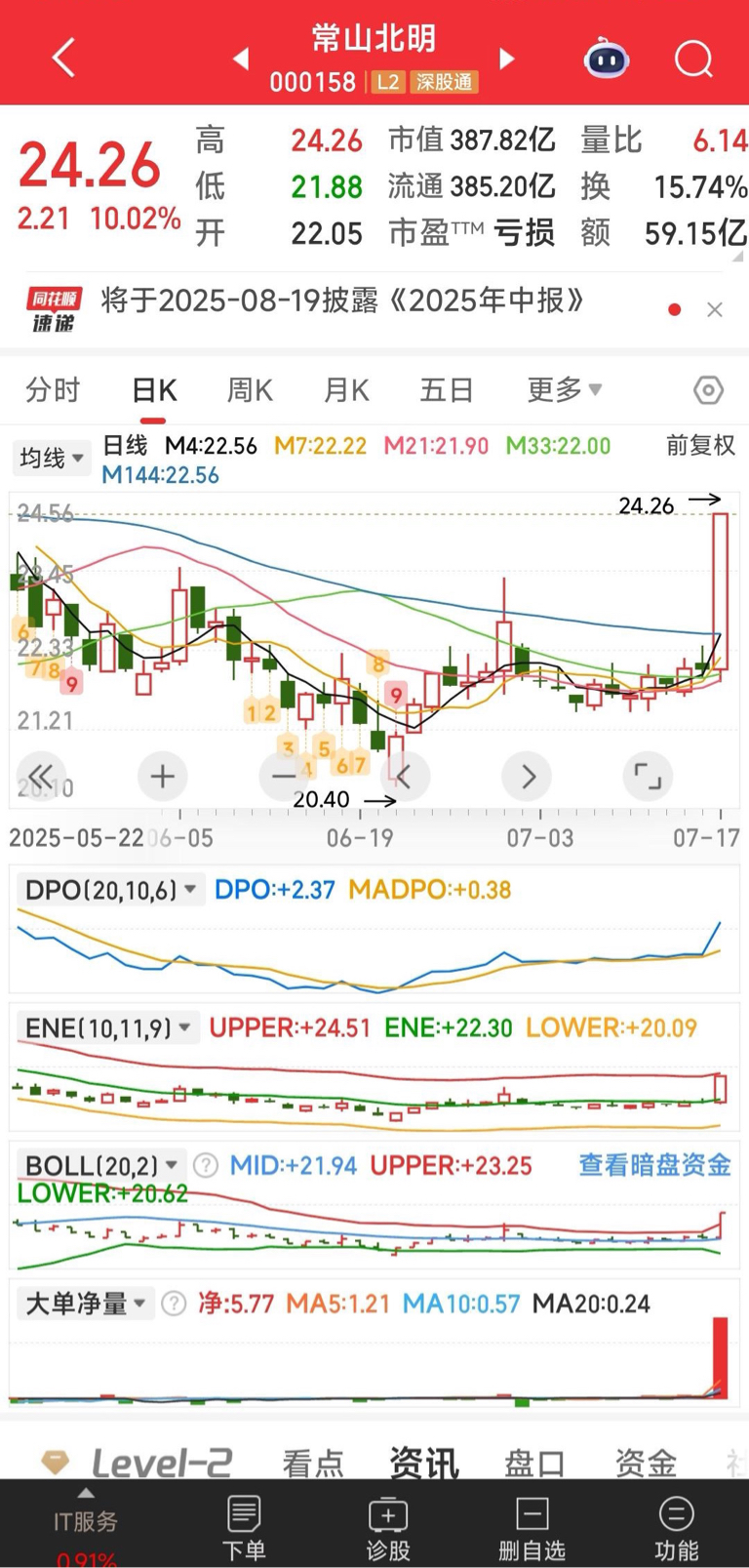Switch to the 月K tab

point(346,390)
